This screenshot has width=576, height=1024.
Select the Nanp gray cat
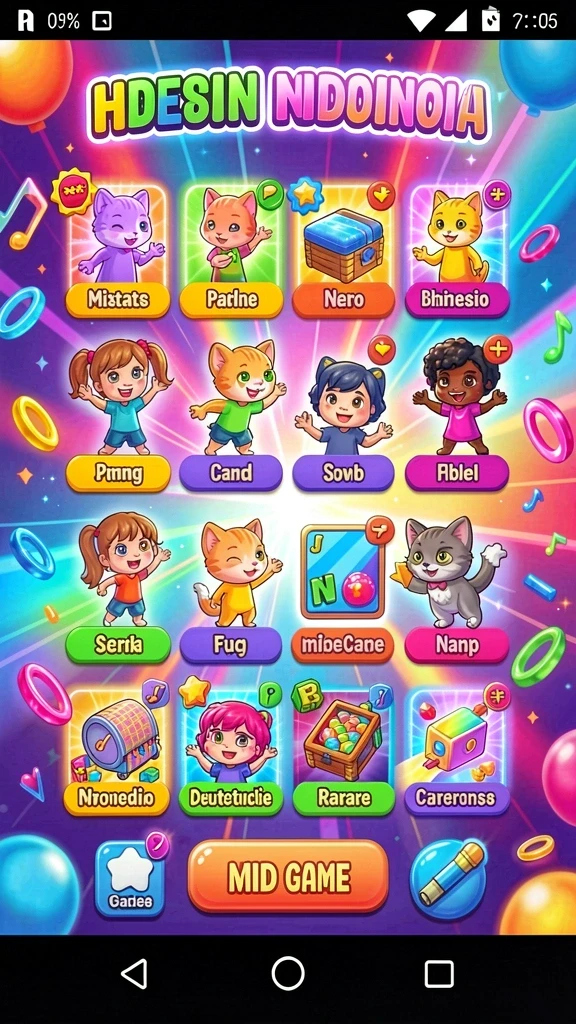tap(457, 586)
